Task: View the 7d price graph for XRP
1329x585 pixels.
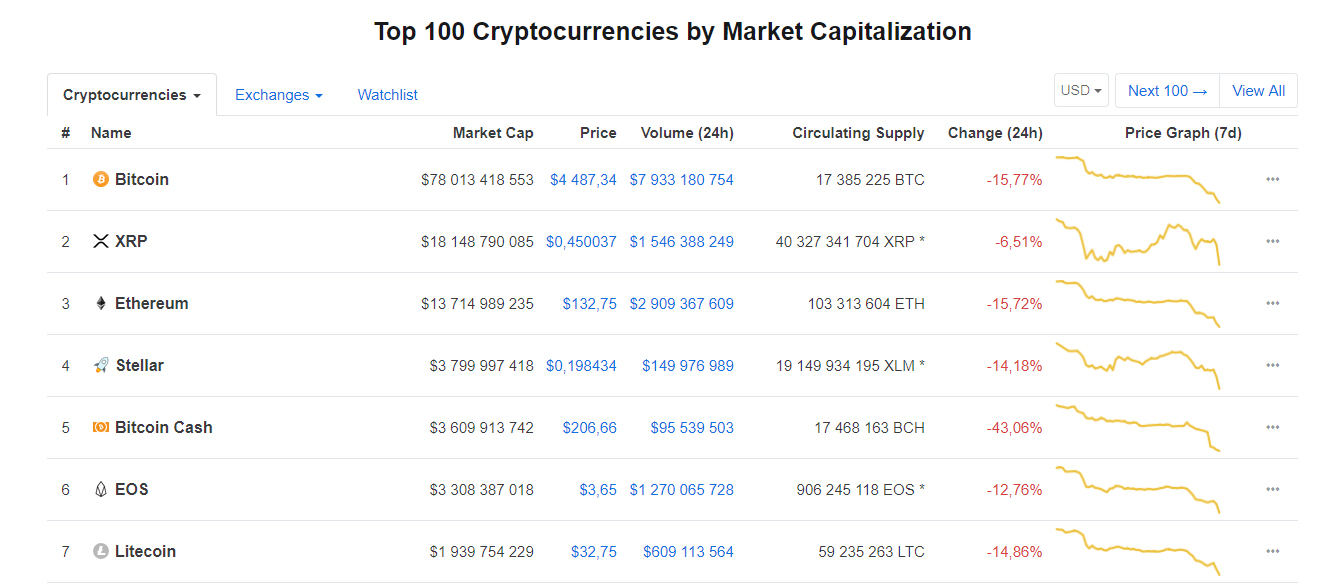Action: click(1138, 242)
